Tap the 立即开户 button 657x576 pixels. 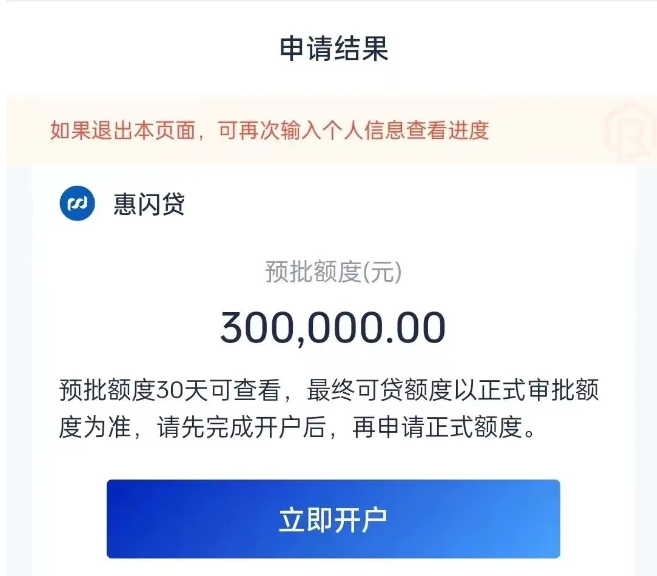pos(333,519)
